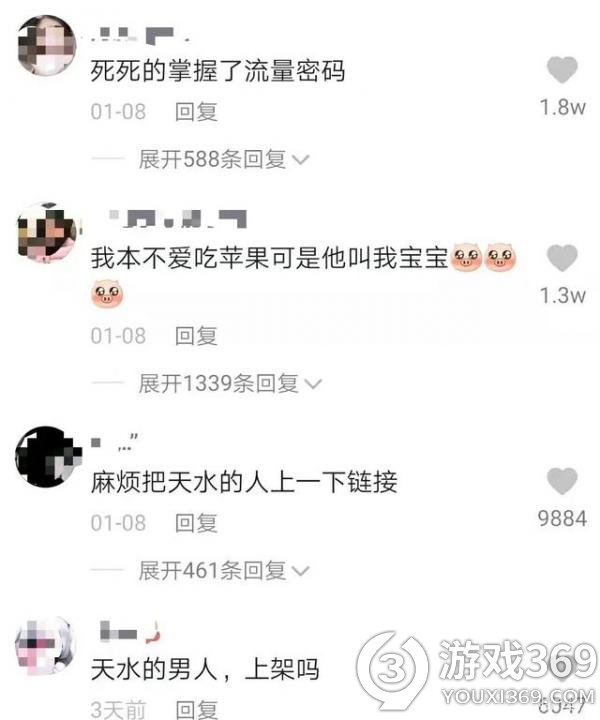Viewport: 600px width, 720px height.
Task: Expand the 461 replies
Action: pos(224,571)
